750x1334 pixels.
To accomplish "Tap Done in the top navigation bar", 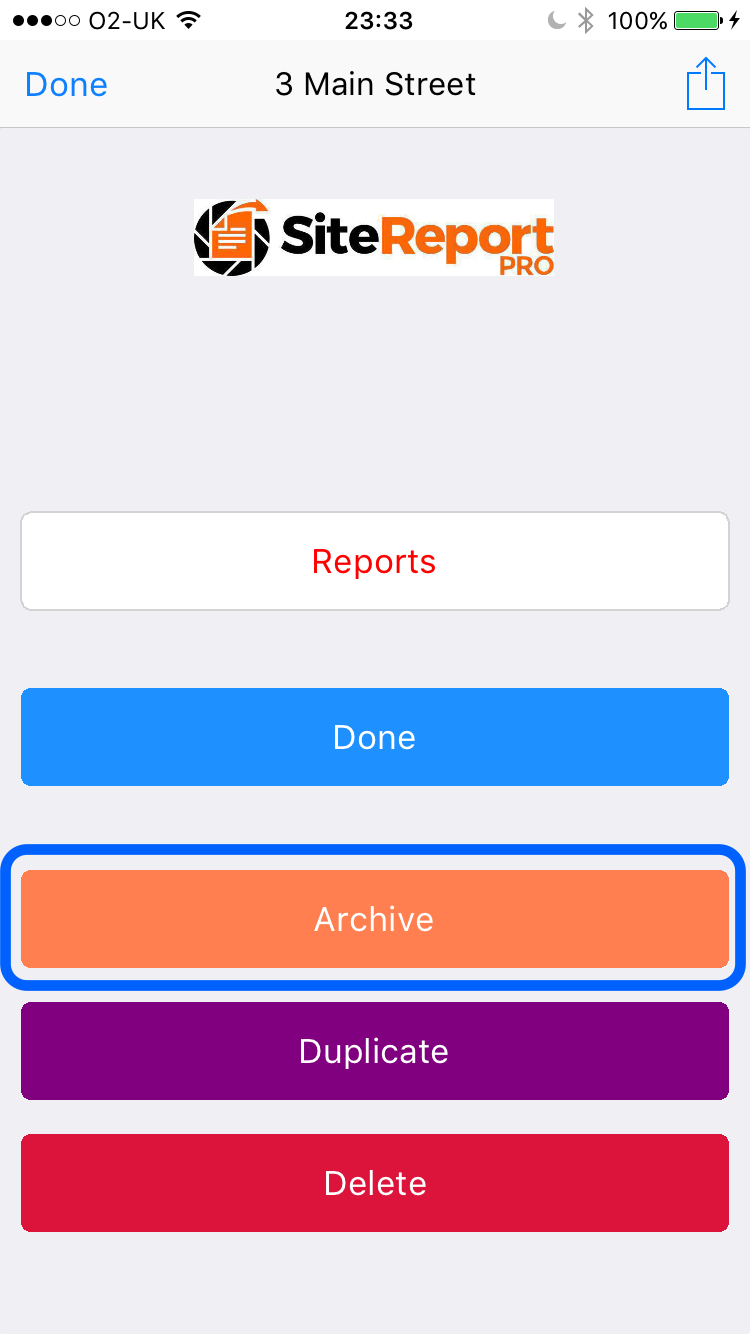I will click(66, 85).
